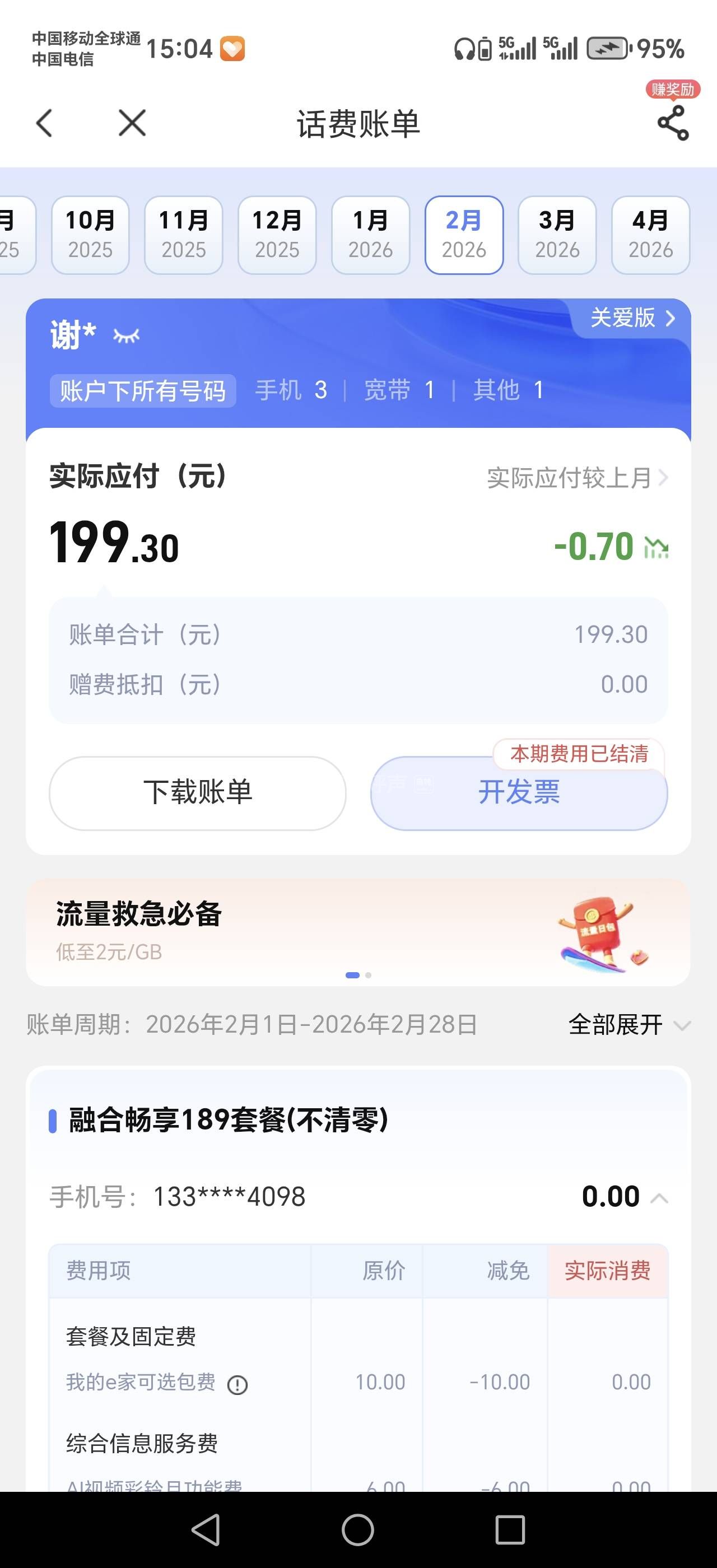Go back using the header arrow
The height and width of the screenshot is (1568, 717).
(44, 124)
